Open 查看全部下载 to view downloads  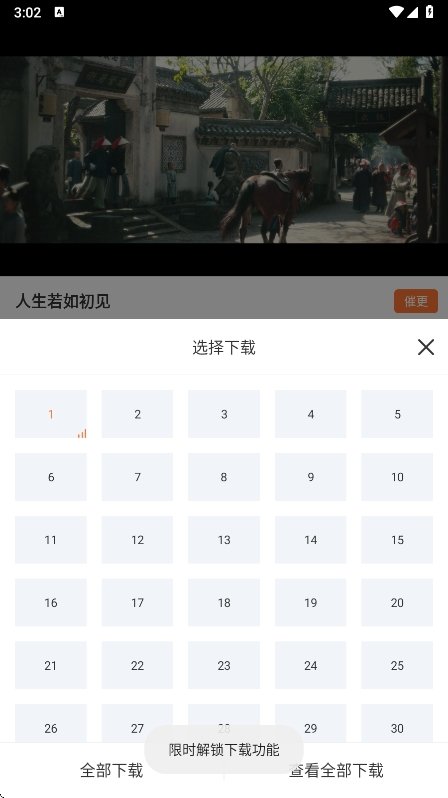point(336,770)
